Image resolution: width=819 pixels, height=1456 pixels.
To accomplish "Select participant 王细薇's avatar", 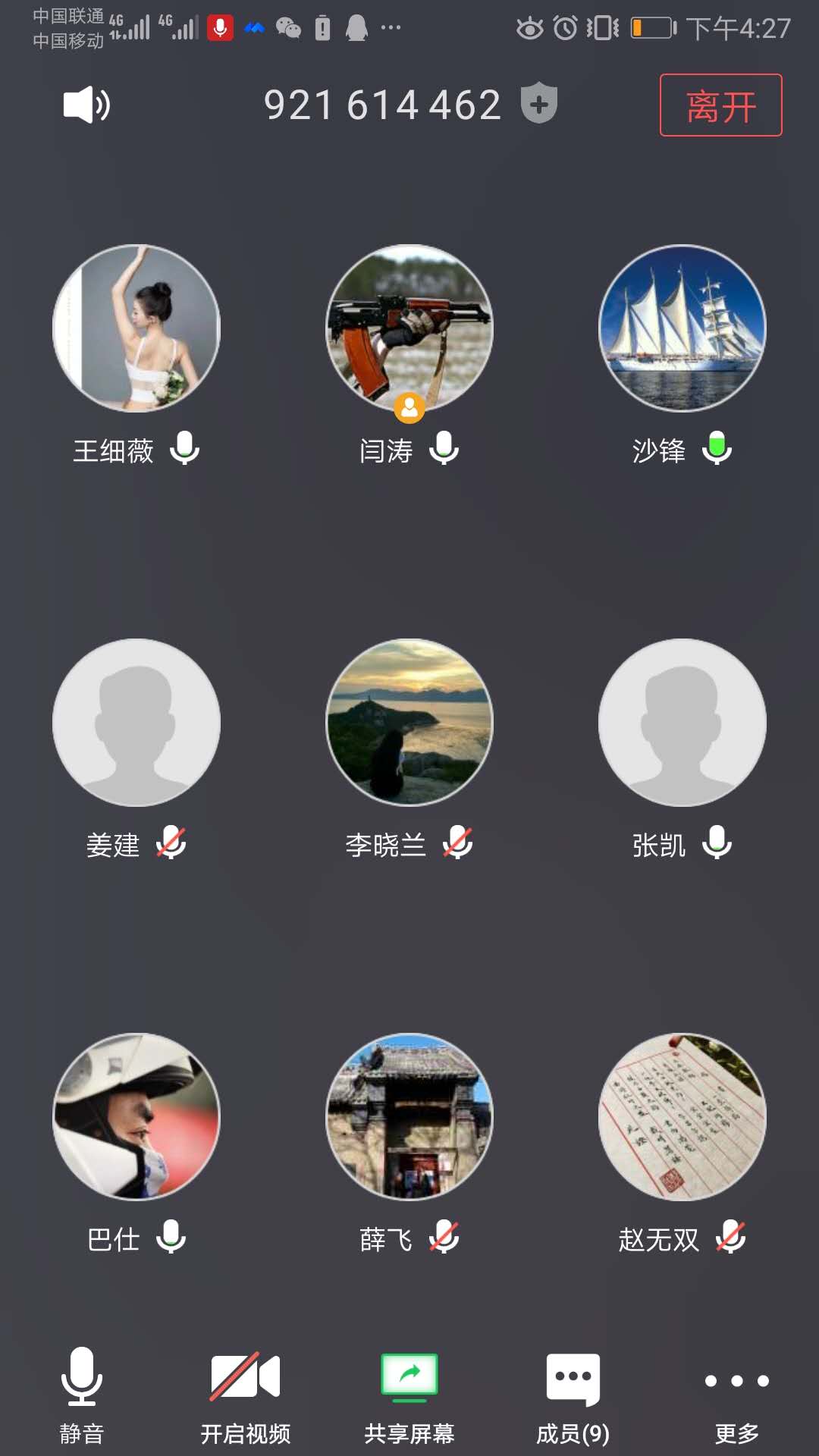I will point(136,328).
